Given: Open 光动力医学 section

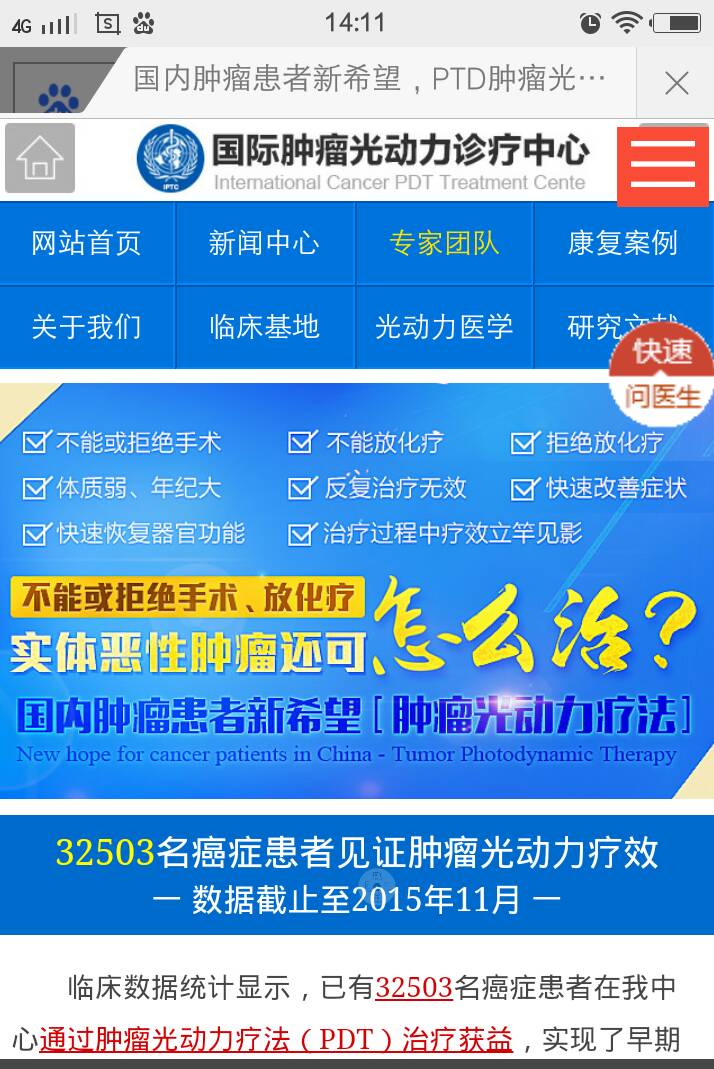Looking at the screenshot, I should [444, 327].
